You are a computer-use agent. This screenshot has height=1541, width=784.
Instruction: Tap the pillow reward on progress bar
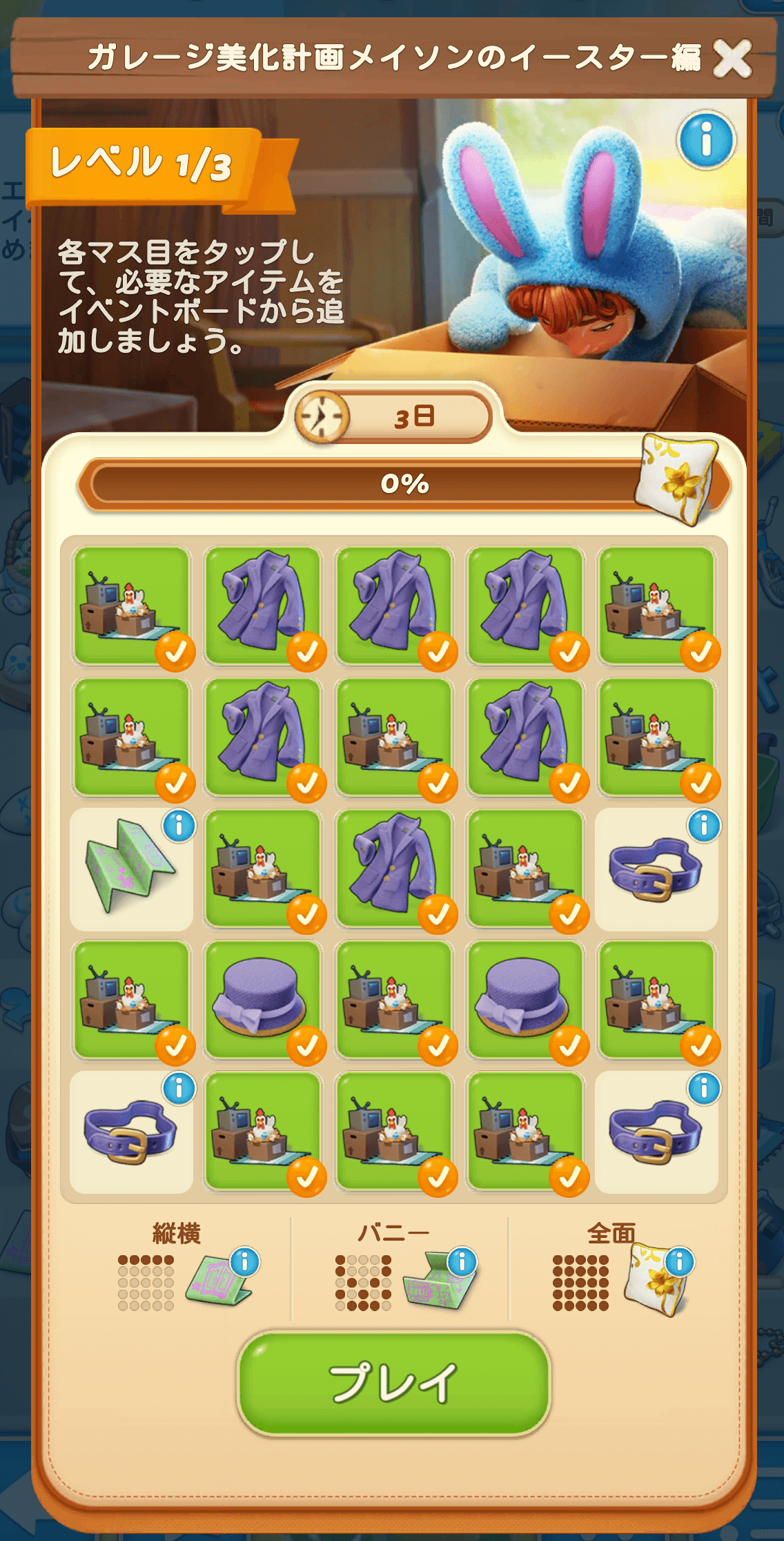point(676,478)
